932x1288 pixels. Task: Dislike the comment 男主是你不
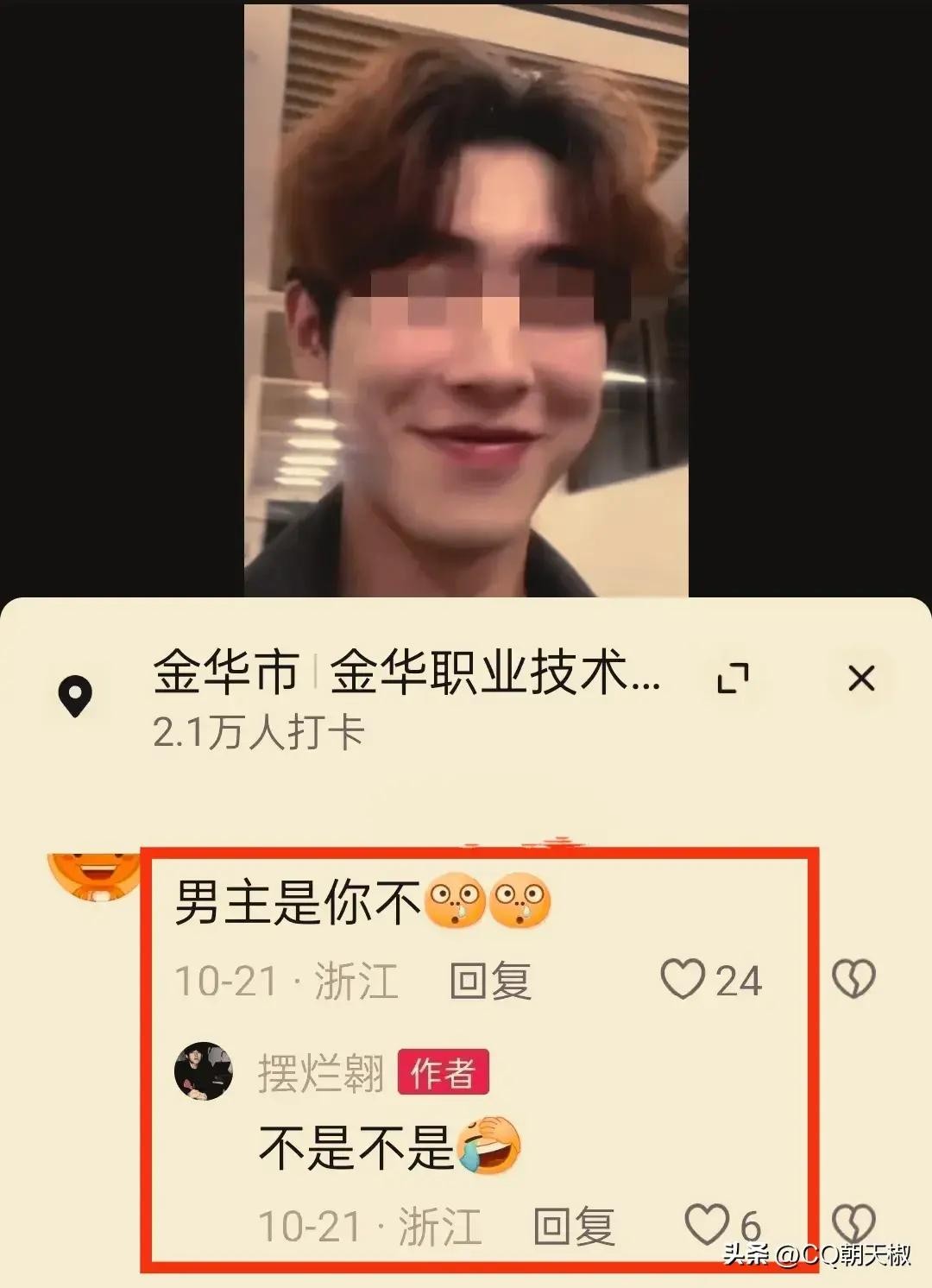click(853, 980)
